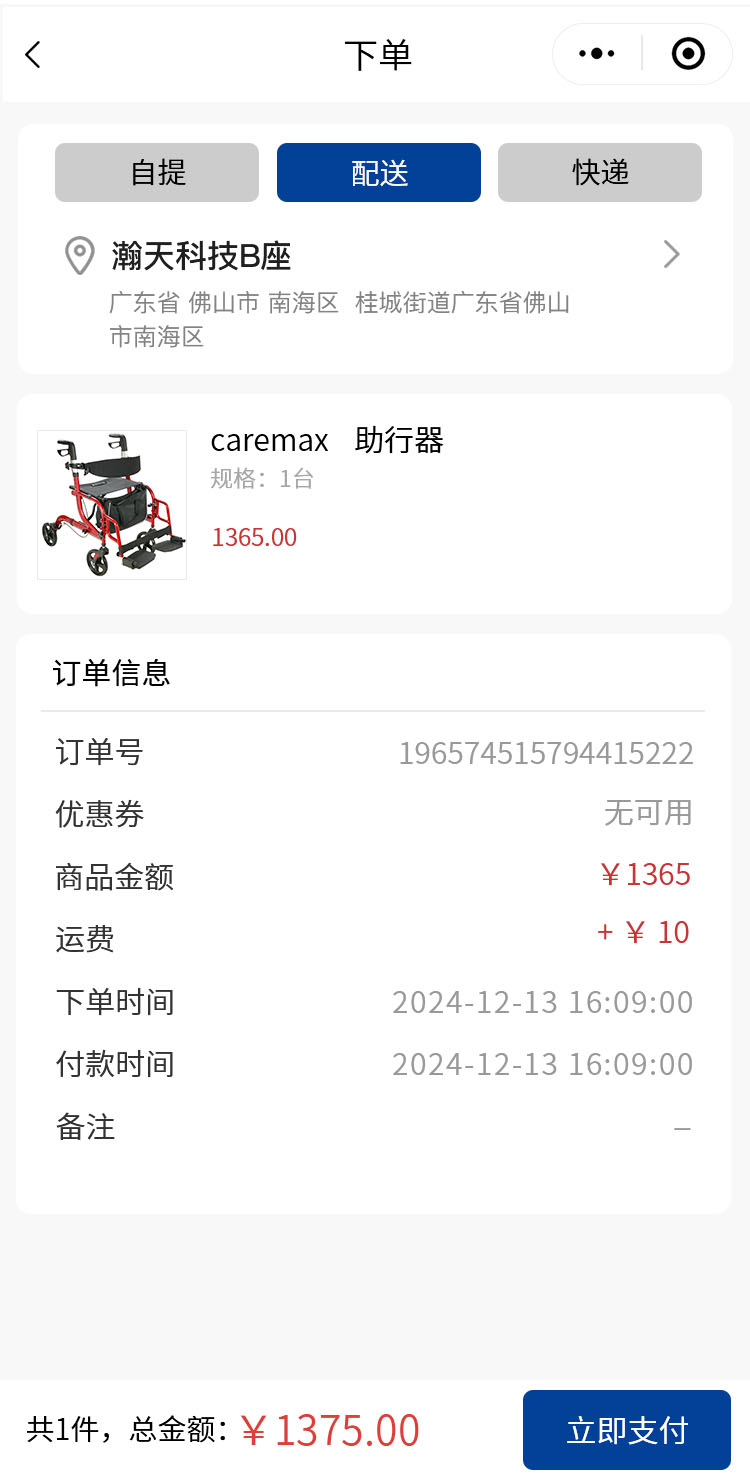This screenshot has height=1480, width=750.
Task: Tap 立即支付 to pay now
Action: (627, 1430)
